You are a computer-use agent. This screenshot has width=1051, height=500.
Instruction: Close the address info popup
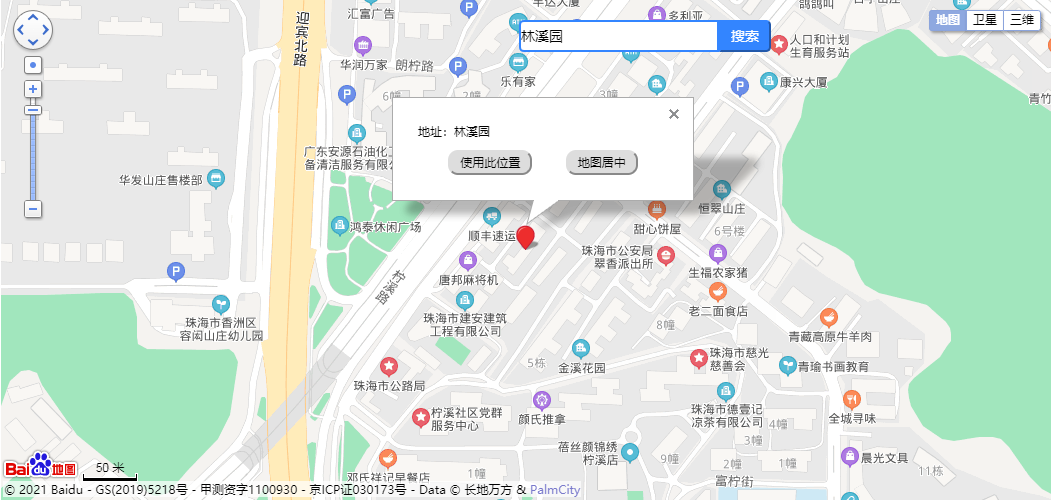(x=674, y=114)
